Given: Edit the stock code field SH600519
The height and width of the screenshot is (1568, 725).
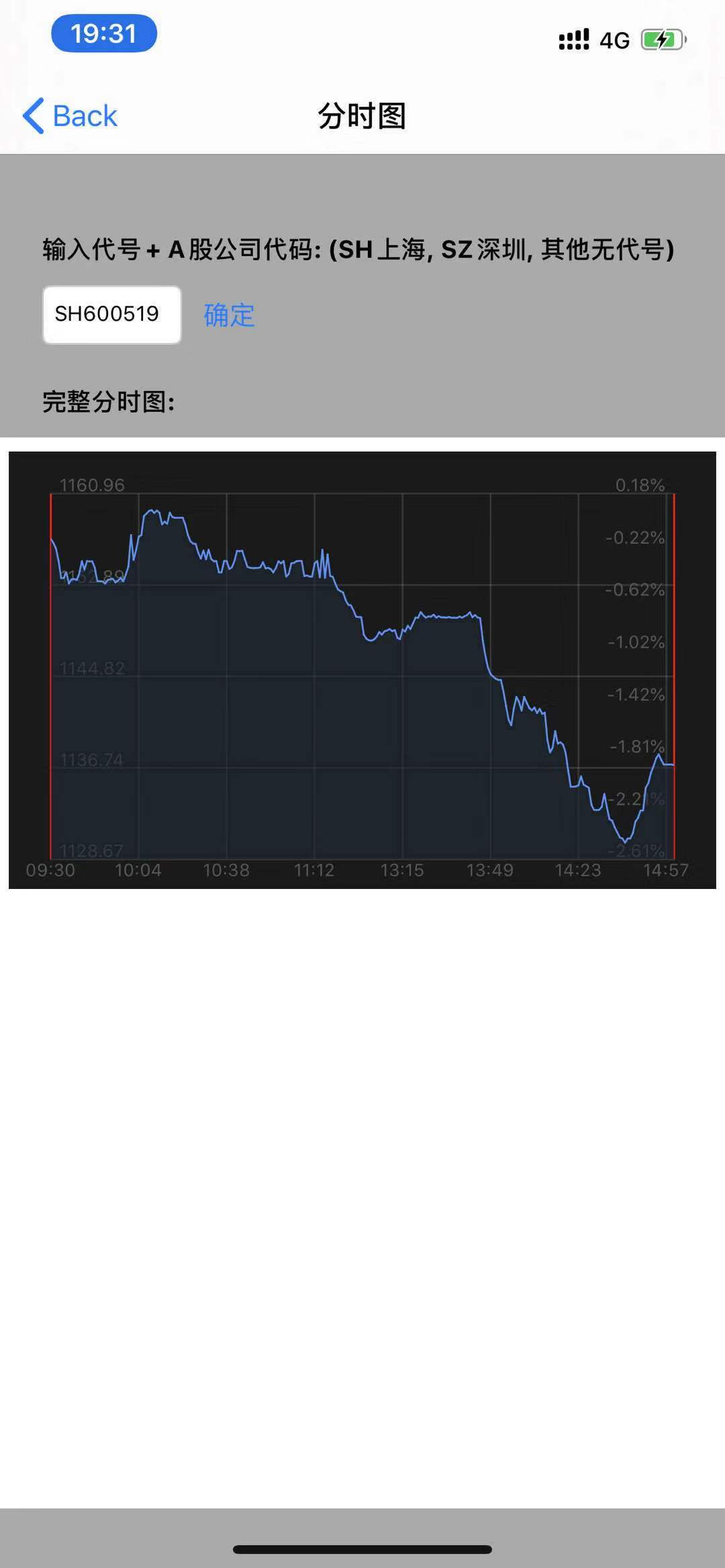Looking at the screenshot, I should [x=112, y=315].
